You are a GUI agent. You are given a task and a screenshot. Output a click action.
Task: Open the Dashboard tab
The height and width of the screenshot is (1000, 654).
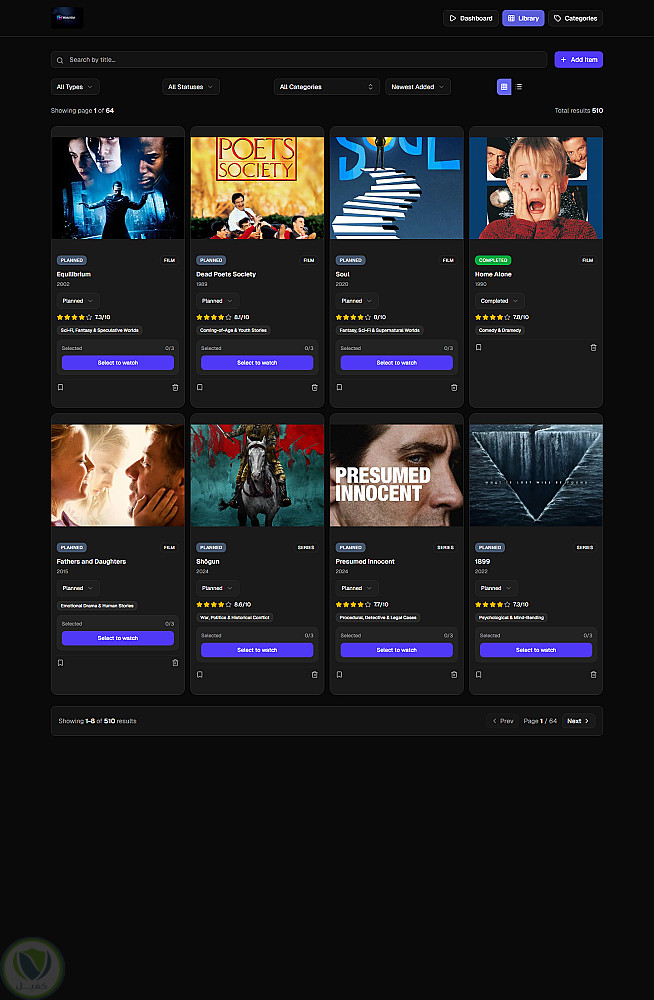coord(470,18)
